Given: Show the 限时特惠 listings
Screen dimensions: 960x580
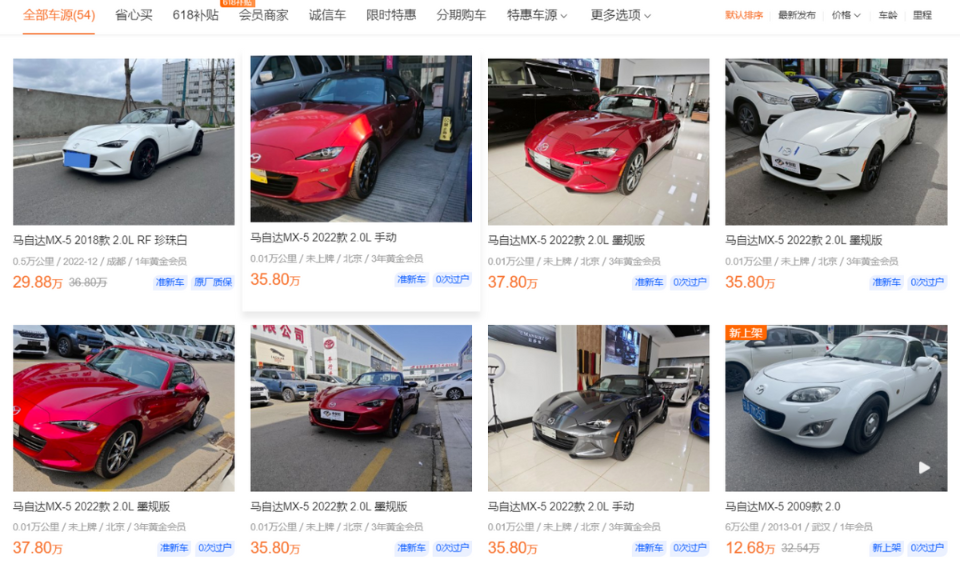Looking at the screenshot, I should coord(391,15).
